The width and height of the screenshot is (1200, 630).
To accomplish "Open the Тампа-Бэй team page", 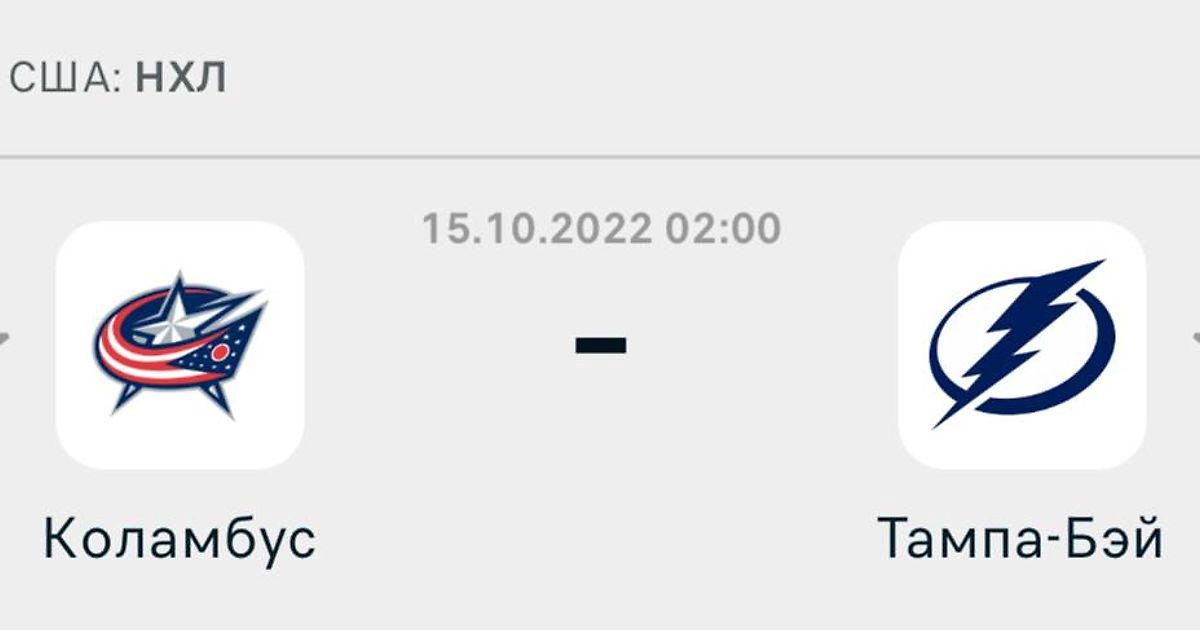I will (x=1021, y=345).
